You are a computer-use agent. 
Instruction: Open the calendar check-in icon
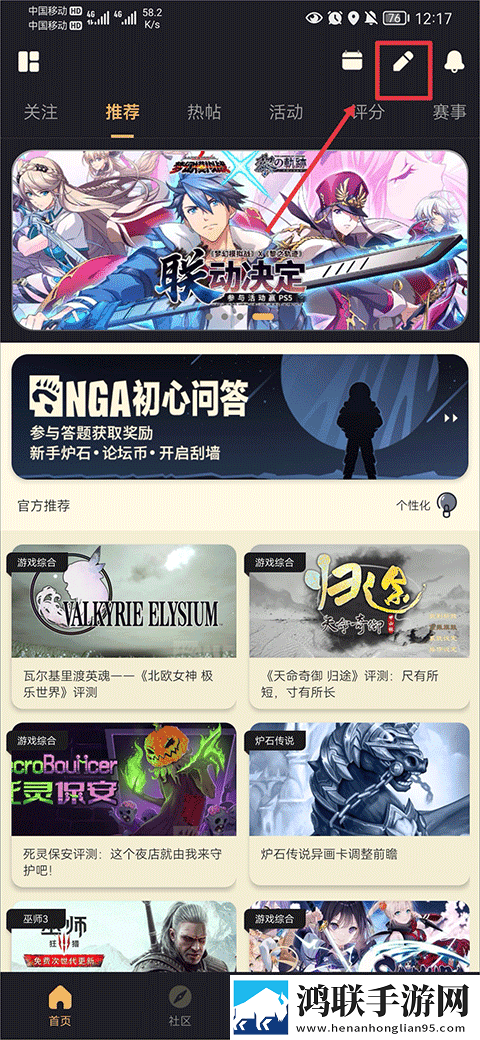351,61
